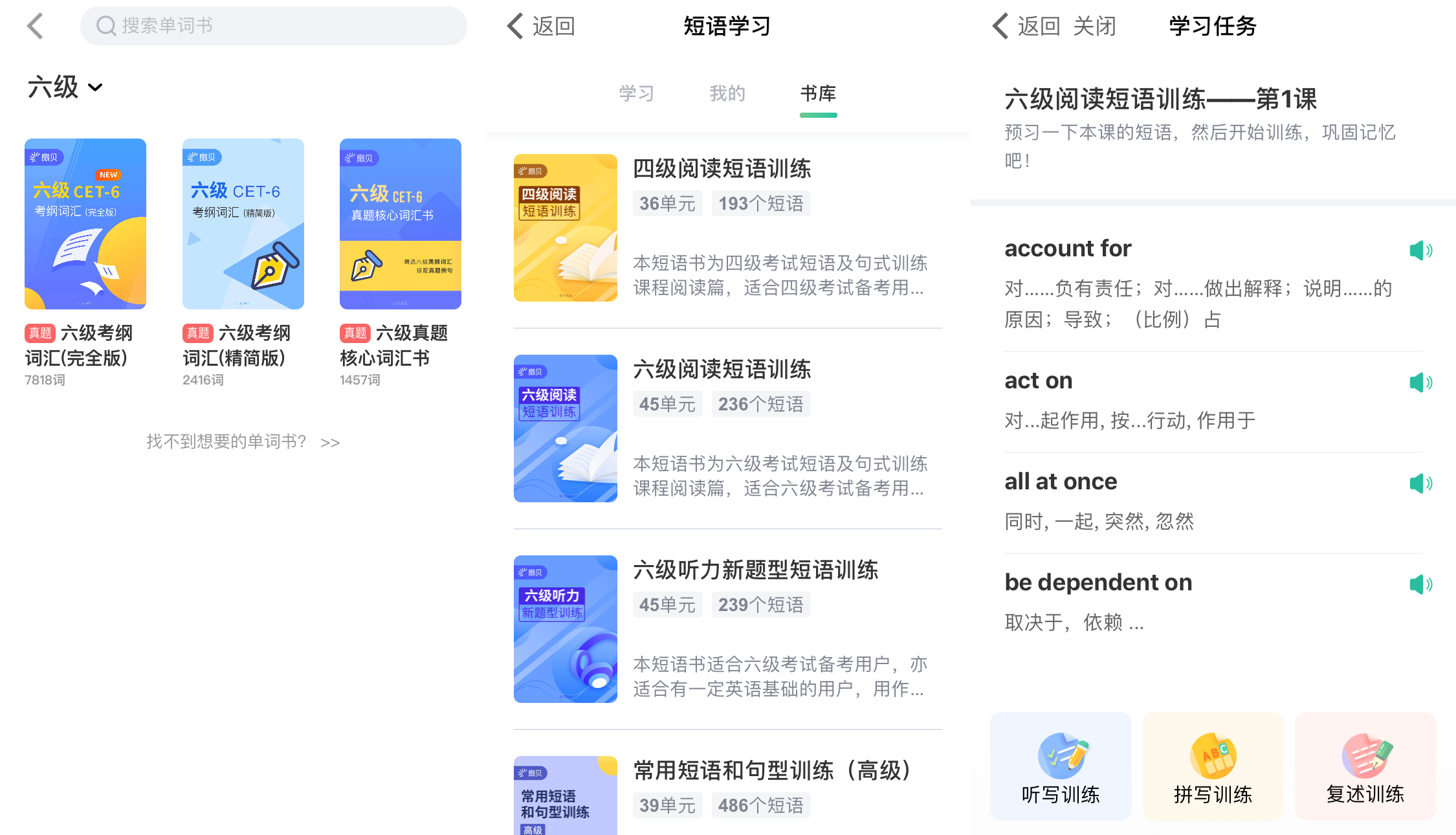The width and height of the screenshot is (1456, 835).
Task: Play pronunciation of "all at once"
Action: coord(1420,484)
